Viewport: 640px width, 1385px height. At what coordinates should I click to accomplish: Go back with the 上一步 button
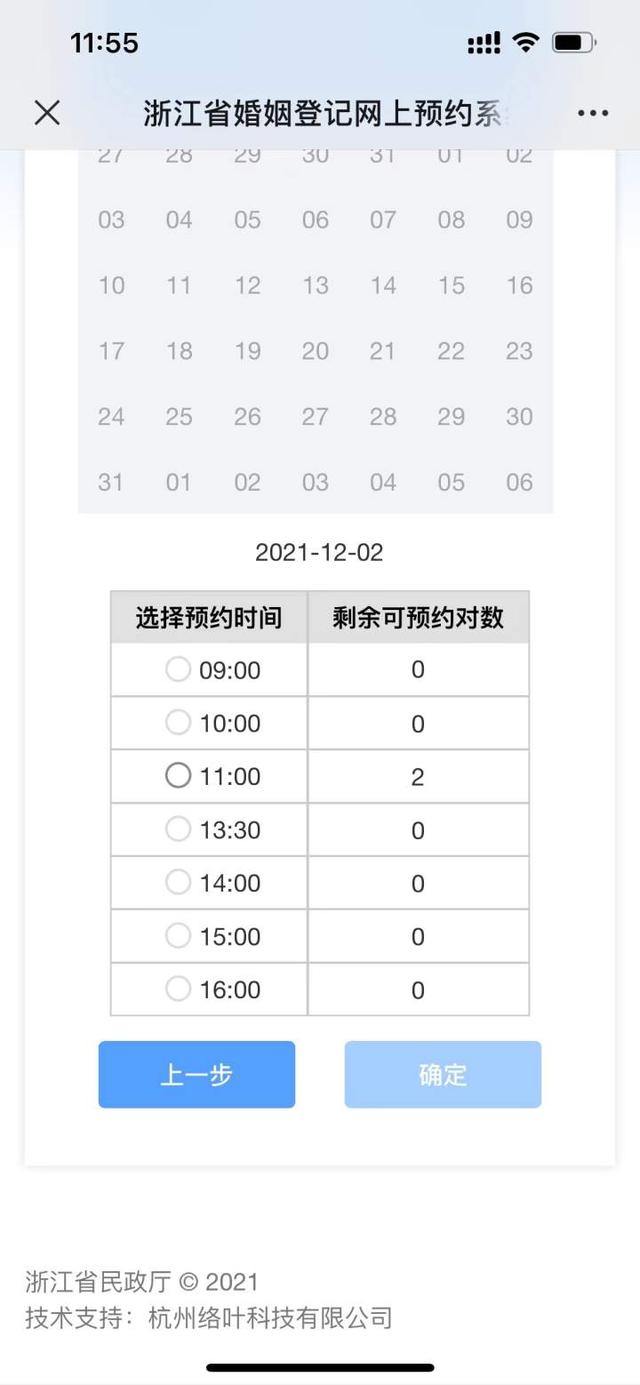(197, 1075)
